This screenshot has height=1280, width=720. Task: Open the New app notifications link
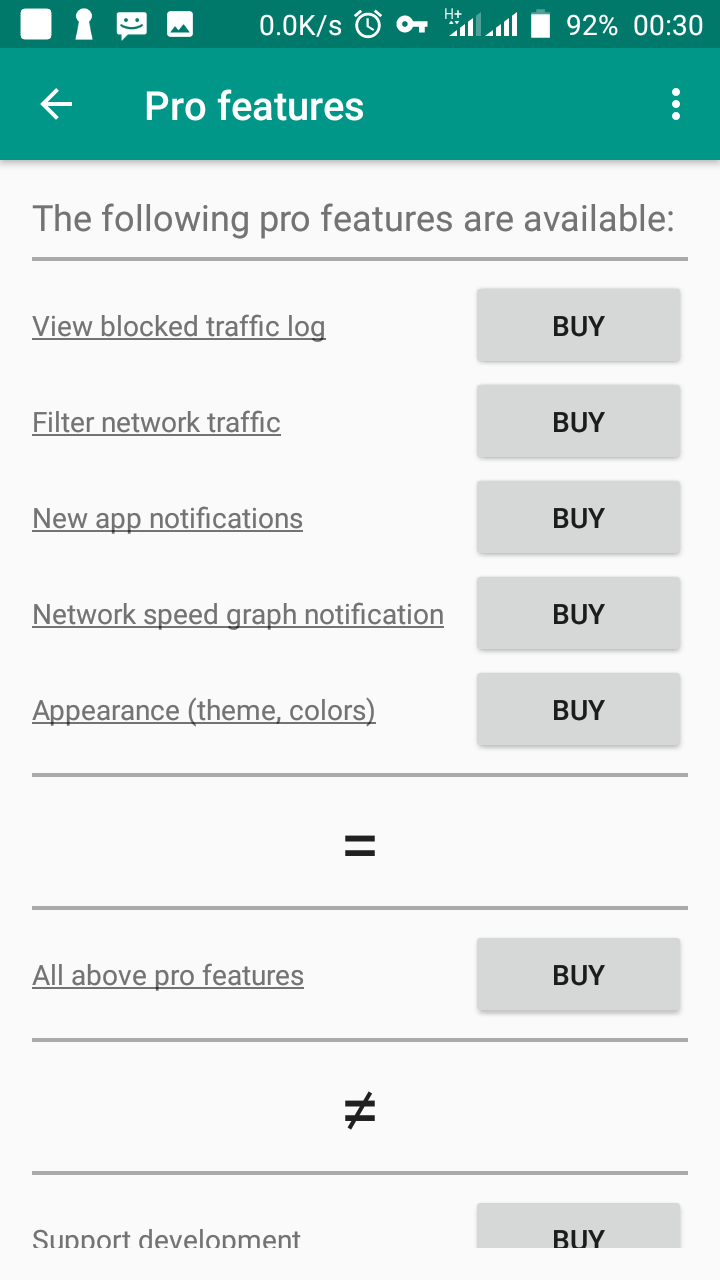coord(167,519)
